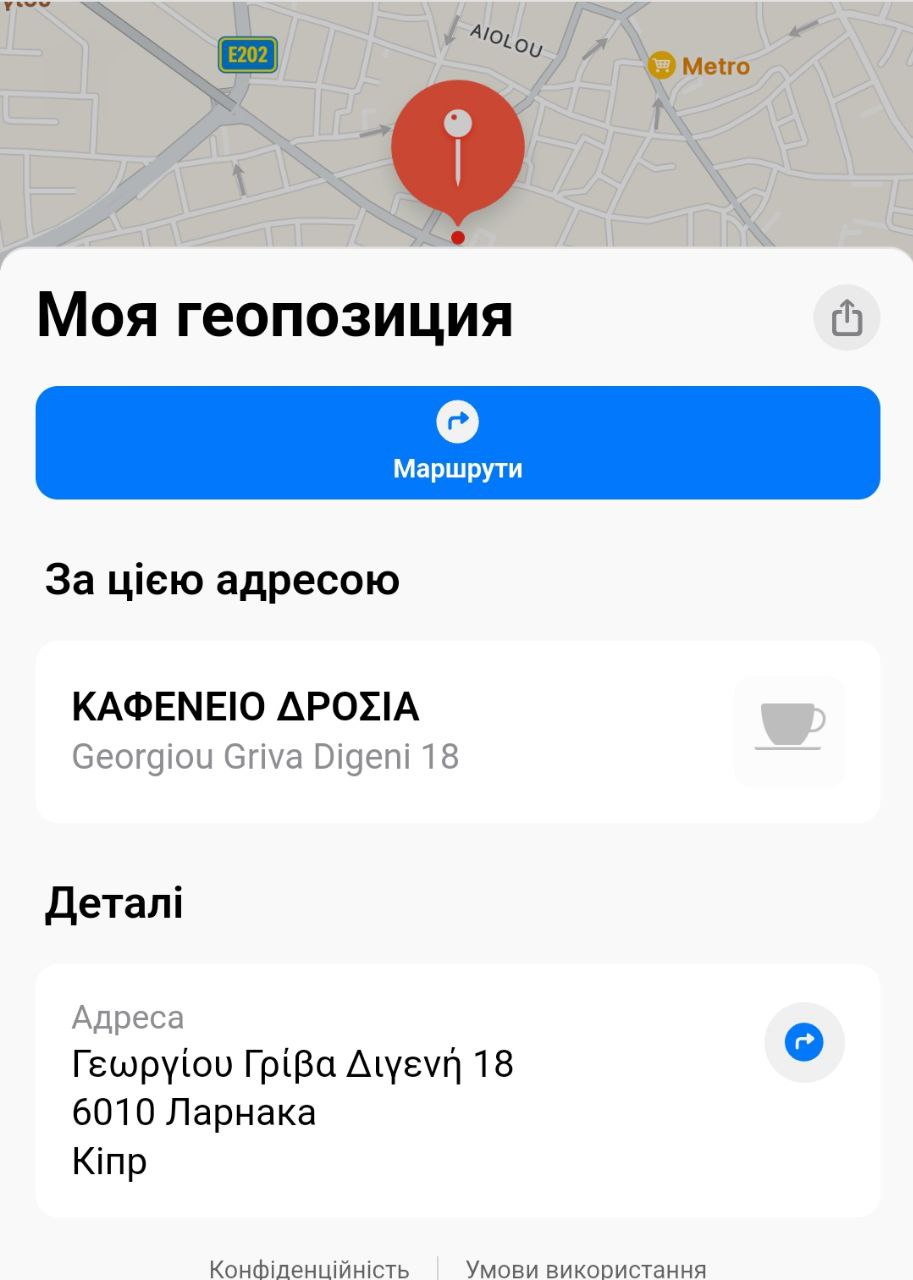The height and width of the screenshot is (1280, 913).
Task: Open the Конфіденційність link
Action: click(309, 1269)
